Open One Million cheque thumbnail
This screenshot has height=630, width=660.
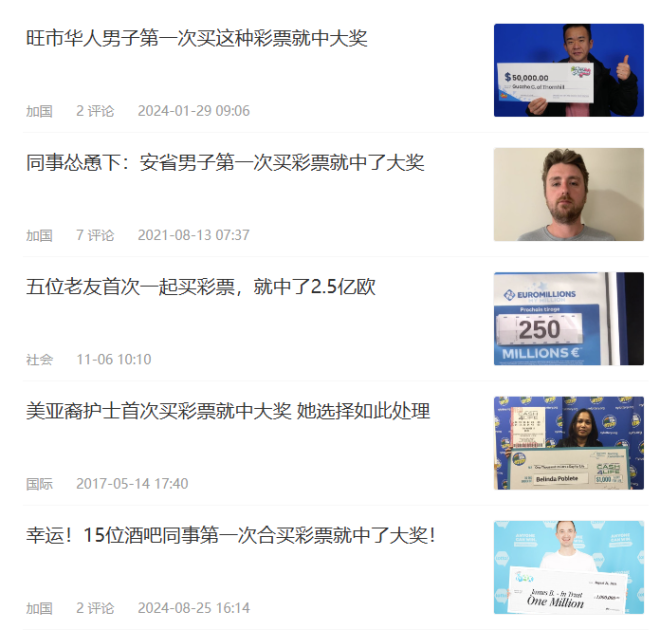tap(568, 567)
